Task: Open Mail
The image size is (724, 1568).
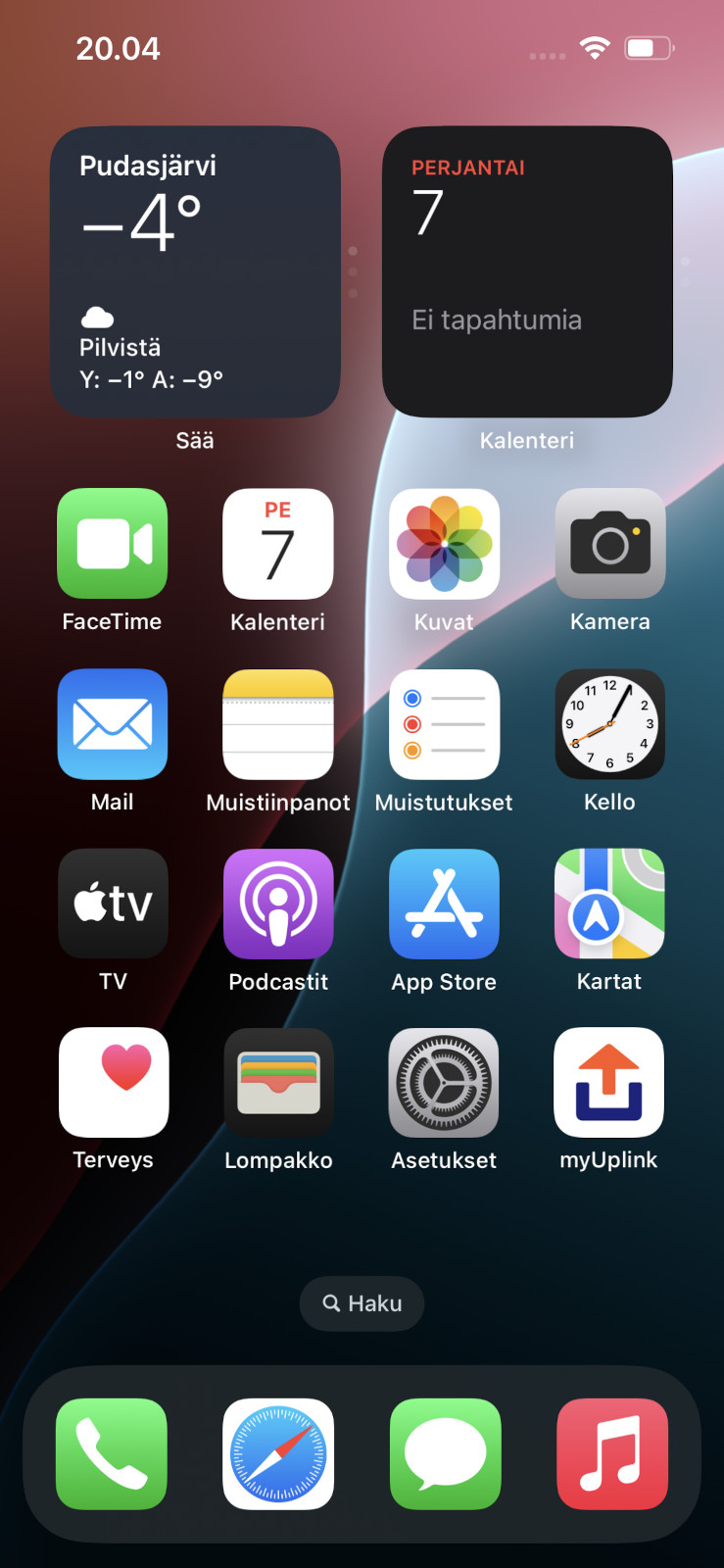Action: (x=113, y=724)
